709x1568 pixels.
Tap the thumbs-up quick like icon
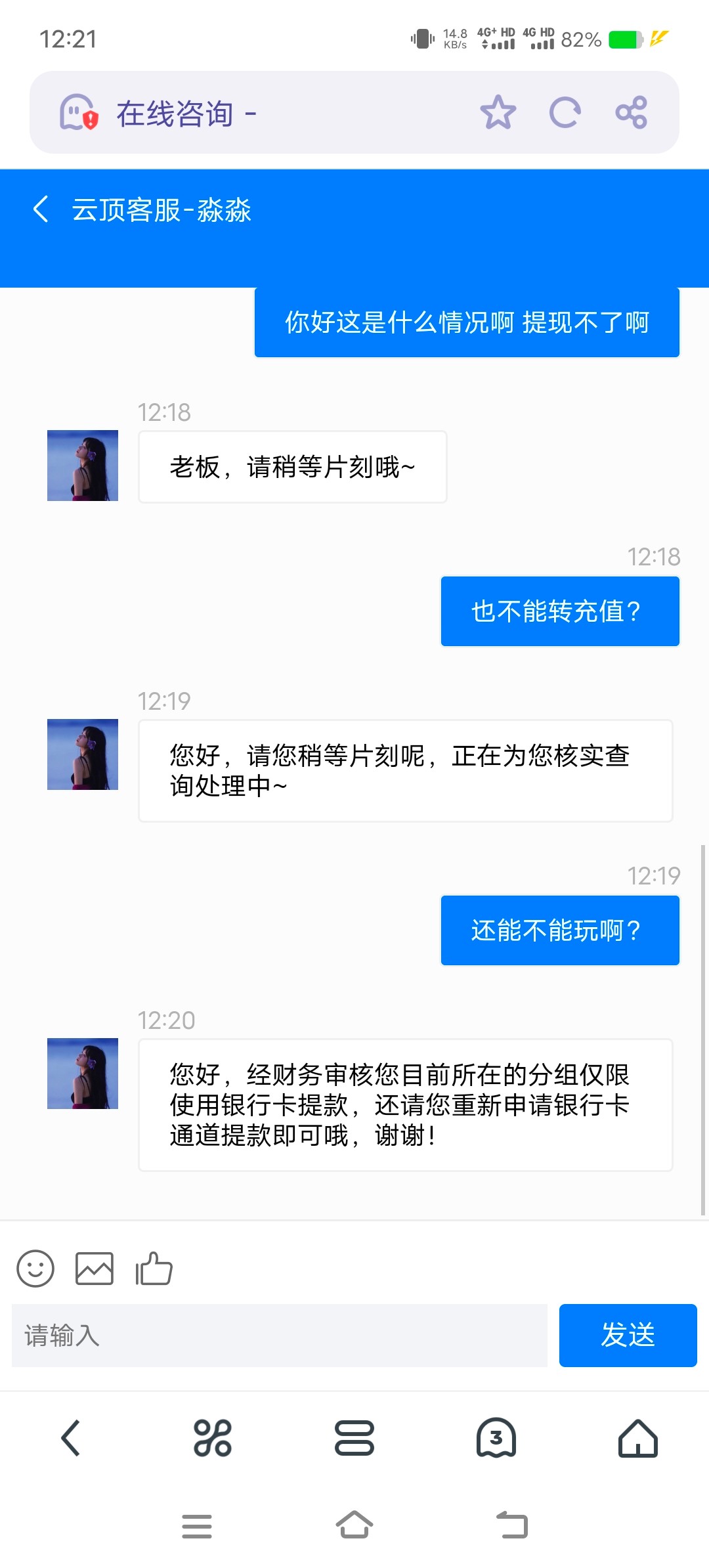156,1267
